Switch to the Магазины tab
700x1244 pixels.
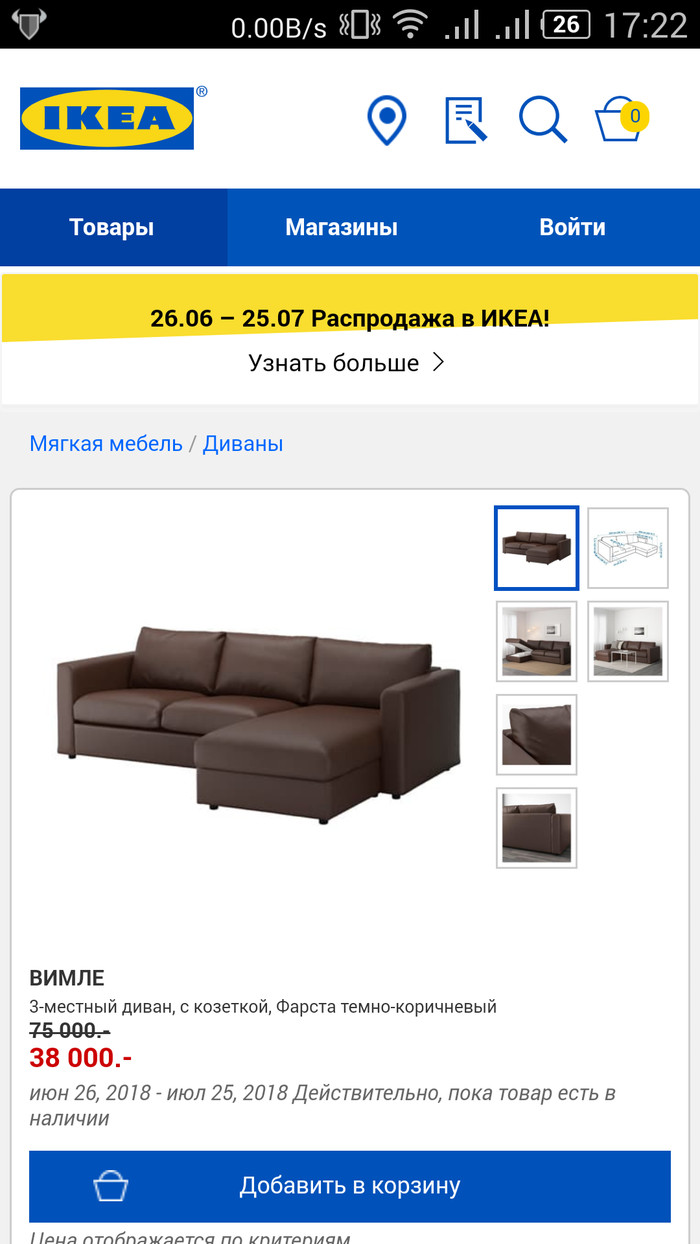[x=341, y=227]
